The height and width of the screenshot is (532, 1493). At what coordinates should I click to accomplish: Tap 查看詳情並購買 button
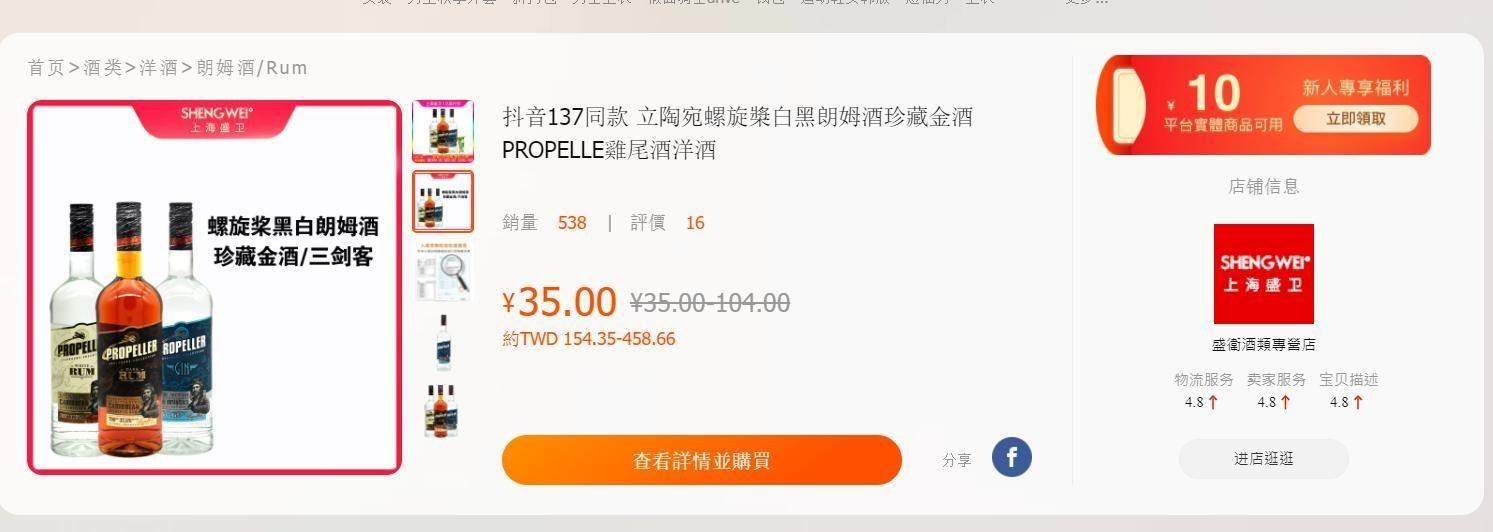click(701, 460)
